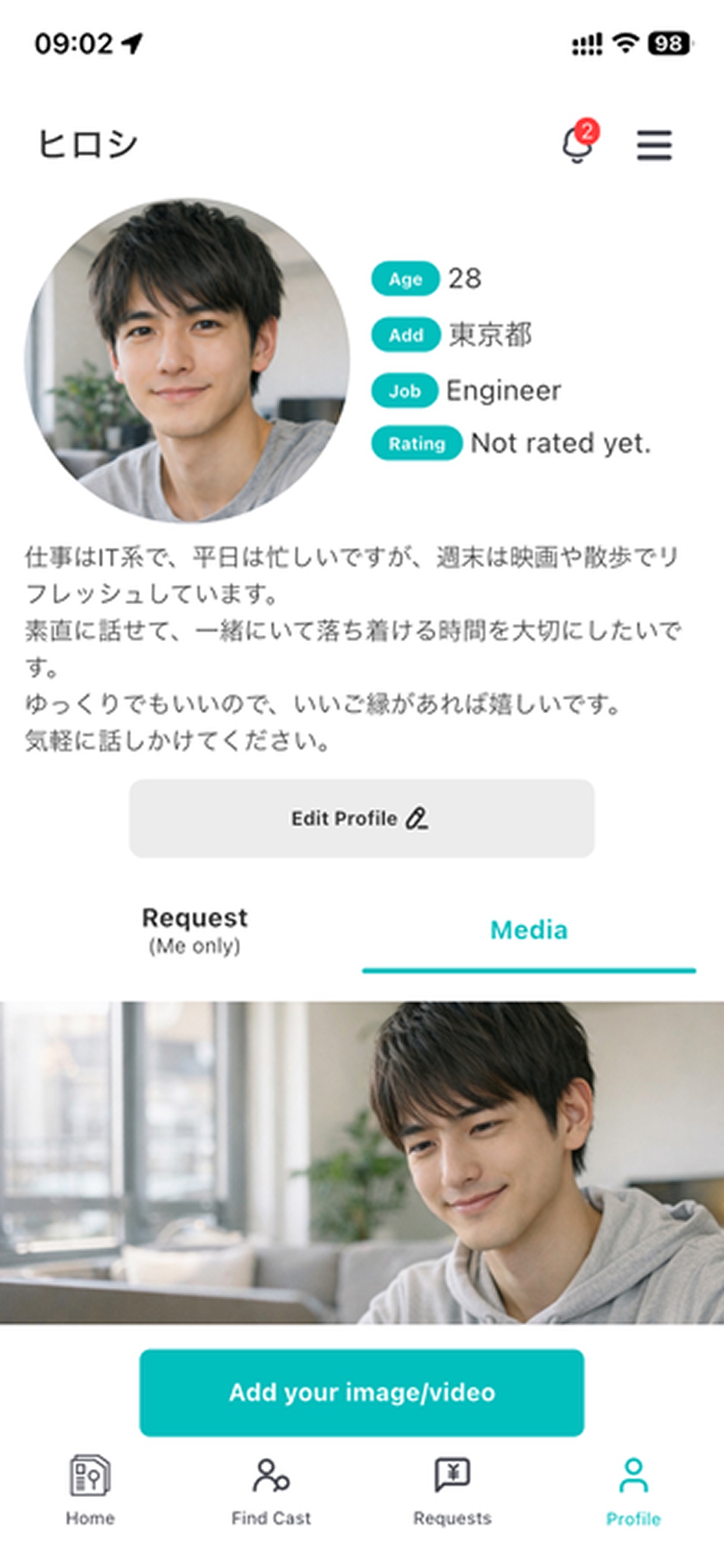
Task: Tap the Add badge next to 東京都
Action: tap(405, 334)
